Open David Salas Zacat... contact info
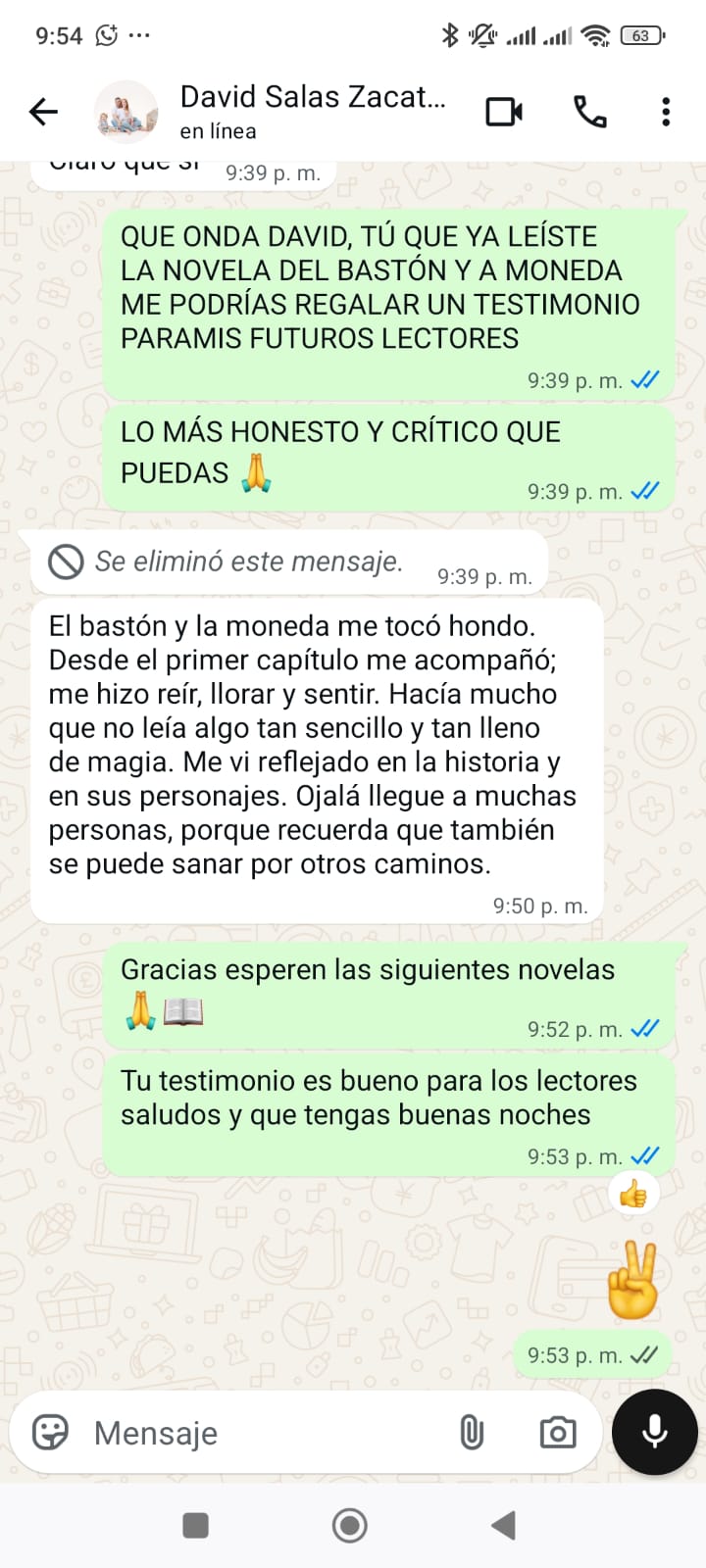 tap(313, 112)
